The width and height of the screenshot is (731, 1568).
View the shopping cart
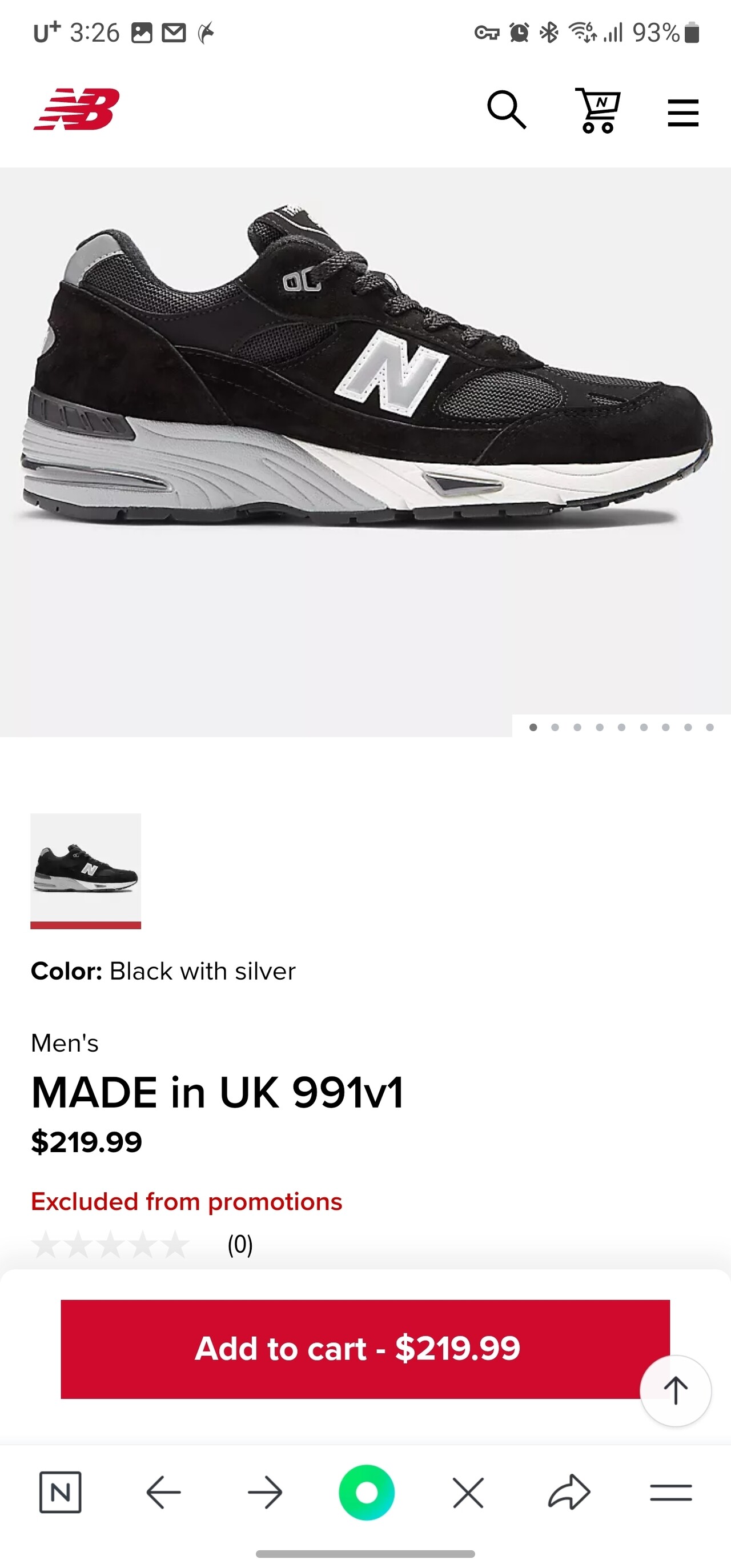tap(597, 111)
